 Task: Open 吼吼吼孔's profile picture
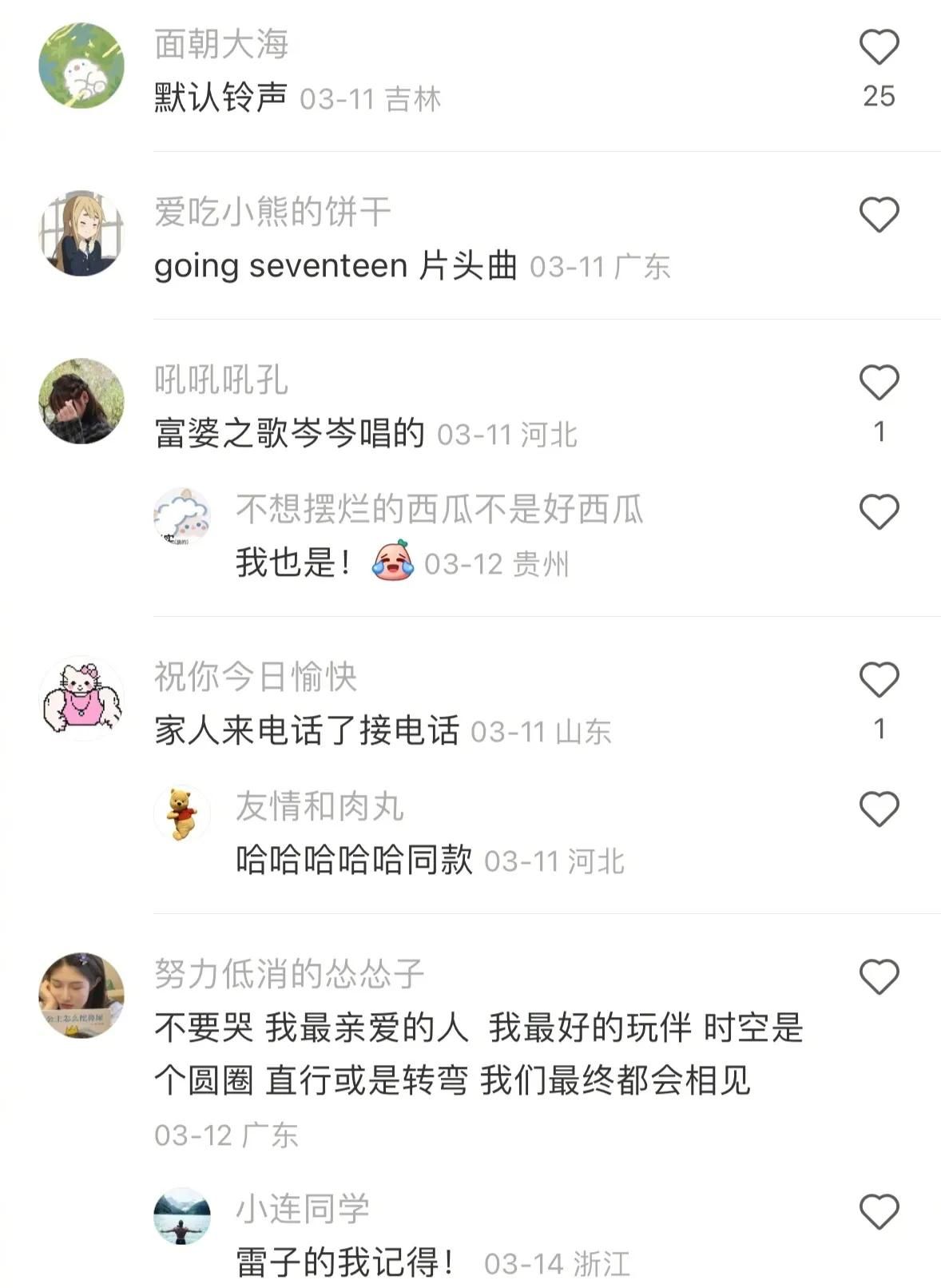[83, 401]
